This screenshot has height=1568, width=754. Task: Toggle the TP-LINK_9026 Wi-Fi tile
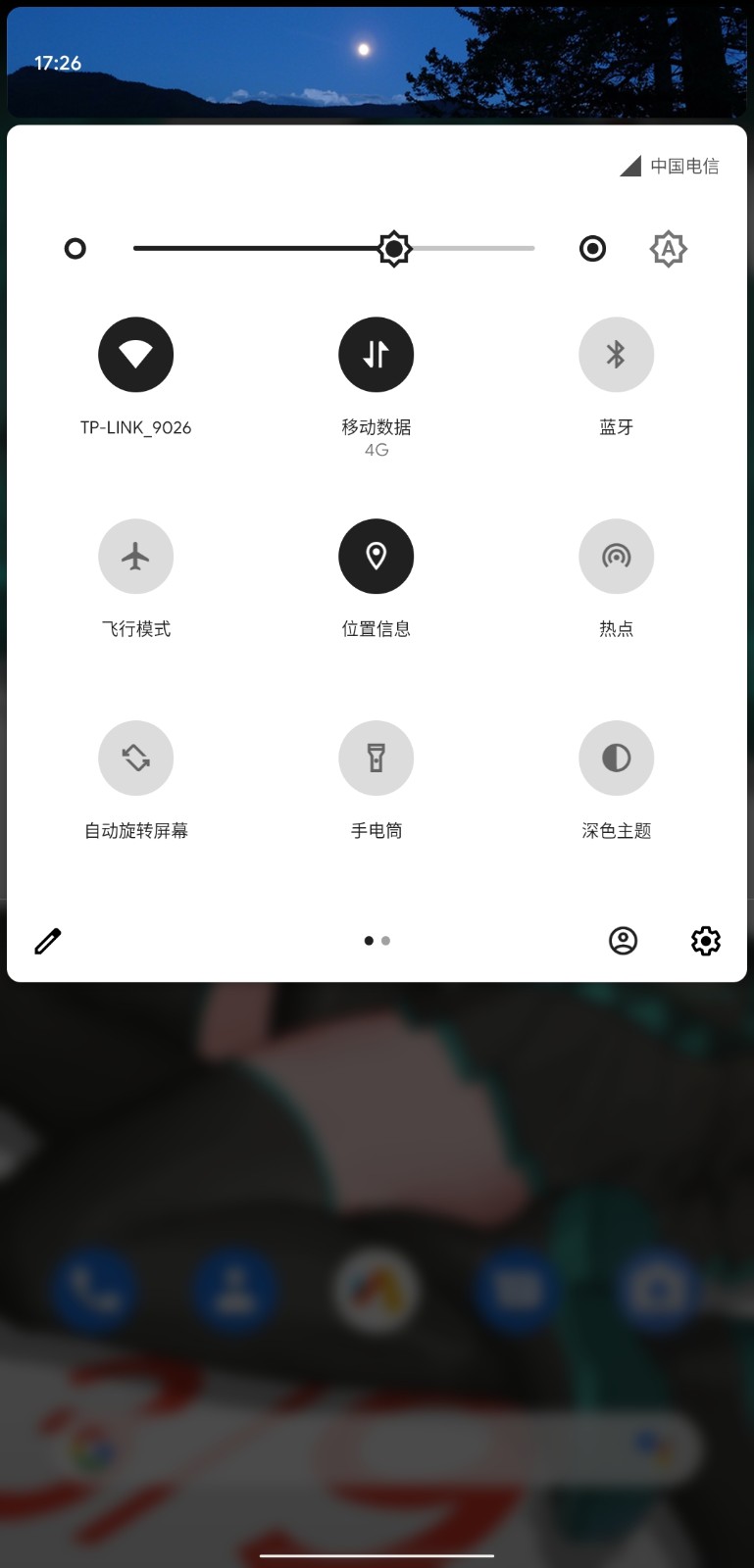coord(135,355)
